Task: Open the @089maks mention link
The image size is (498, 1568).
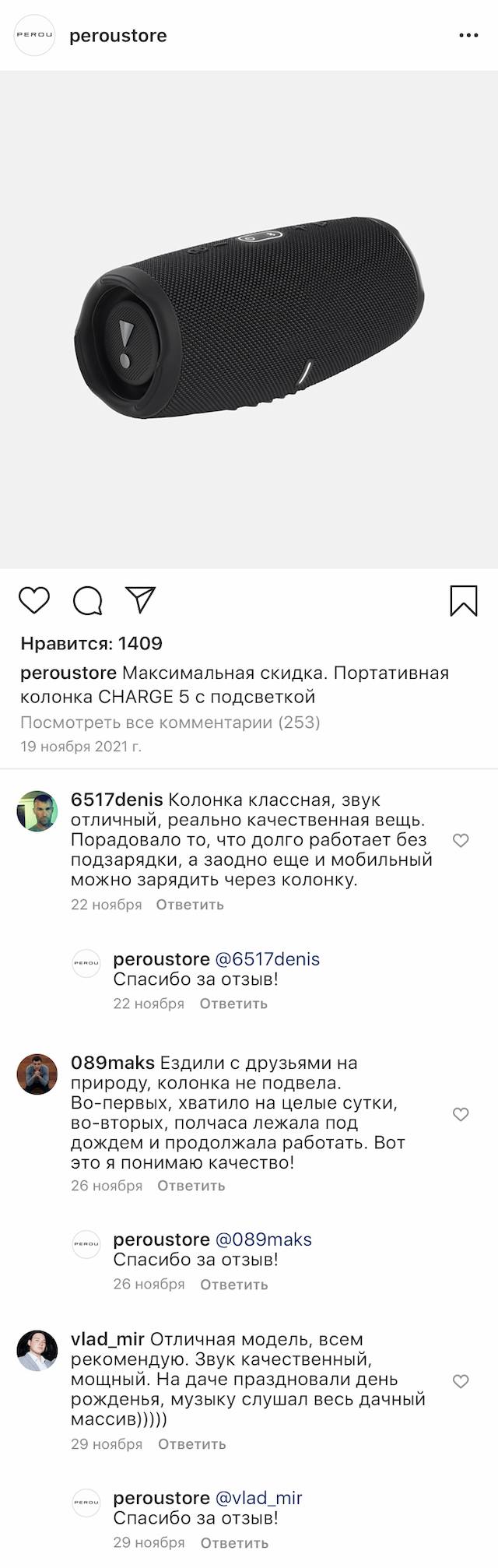Action: coord(263,1239)
